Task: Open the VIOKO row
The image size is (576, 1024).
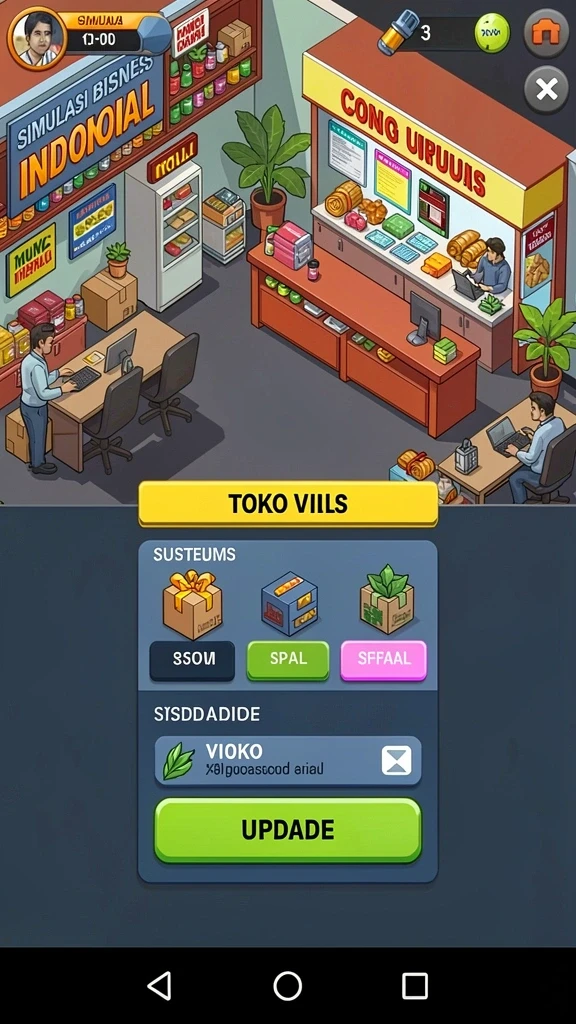Action: (288, 760)
